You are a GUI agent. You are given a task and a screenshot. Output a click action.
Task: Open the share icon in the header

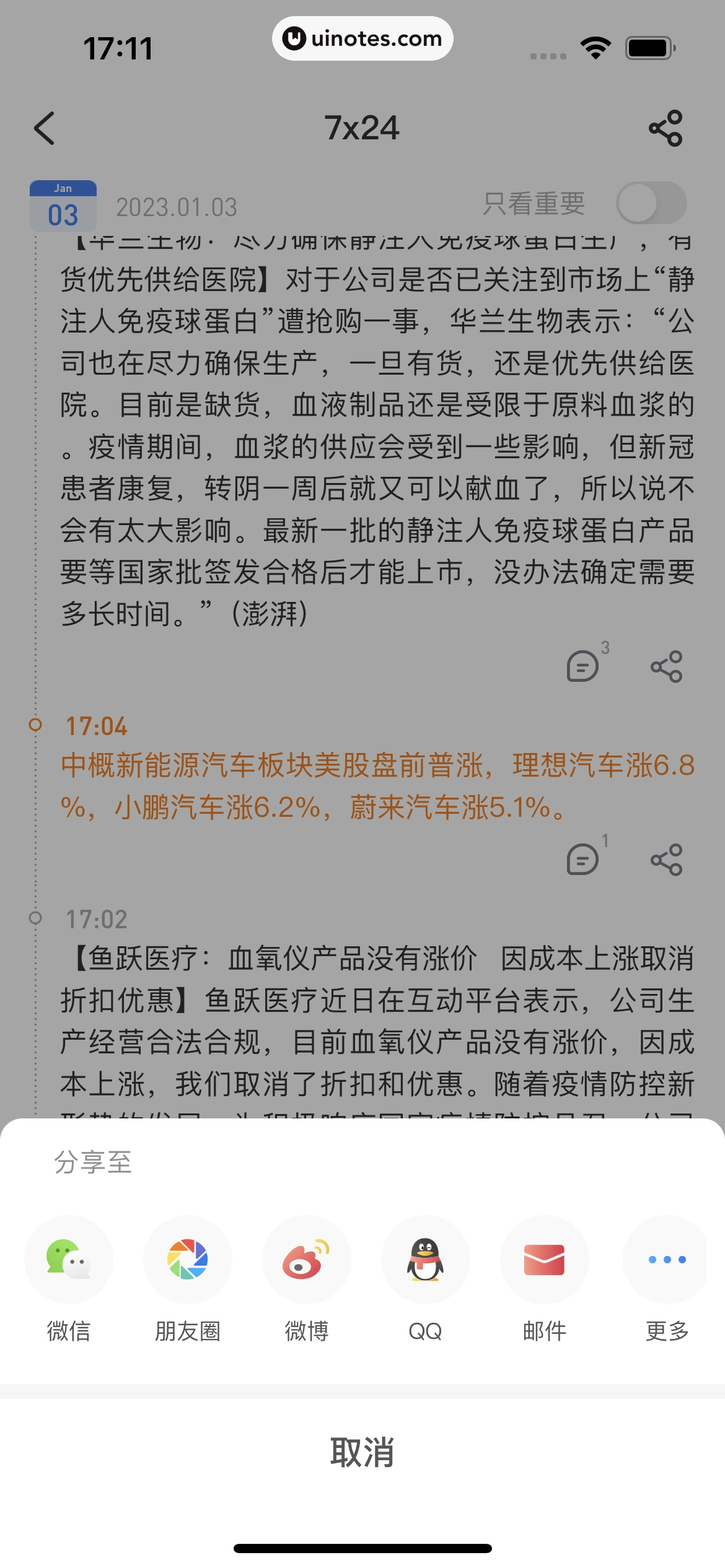tap(666, 128)
